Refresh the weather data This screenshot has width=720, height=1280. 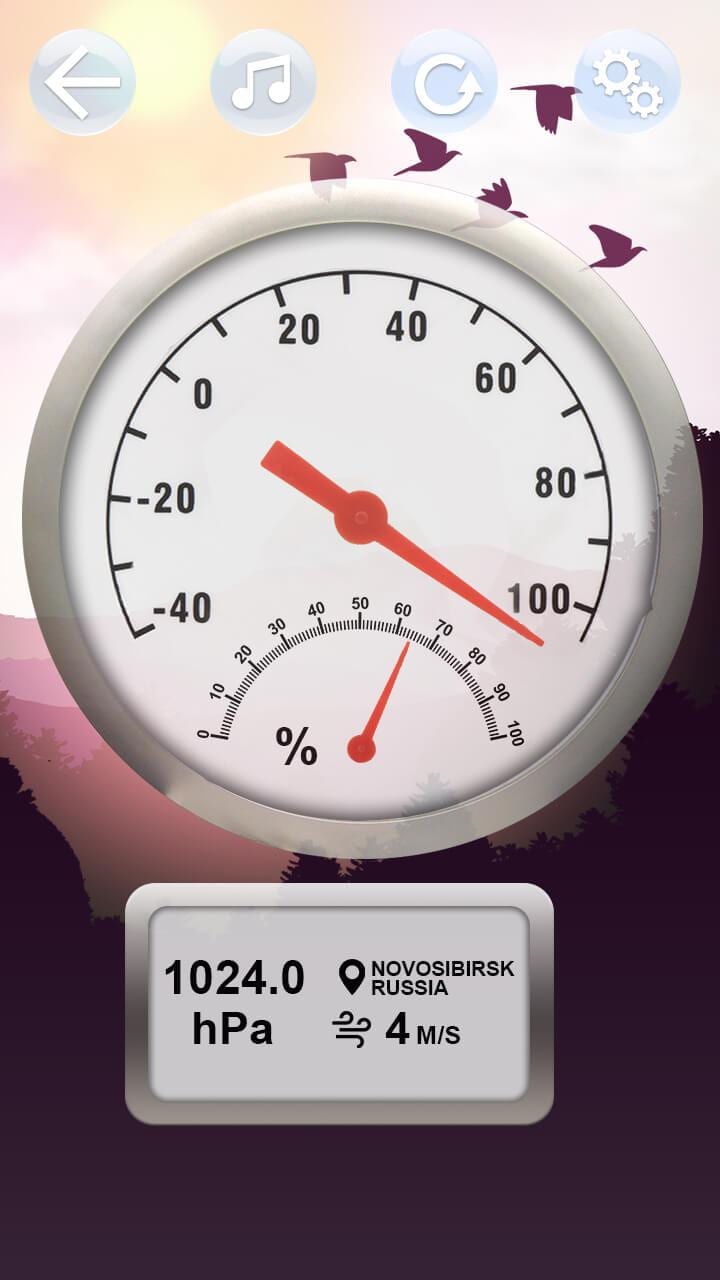point(444,82)
